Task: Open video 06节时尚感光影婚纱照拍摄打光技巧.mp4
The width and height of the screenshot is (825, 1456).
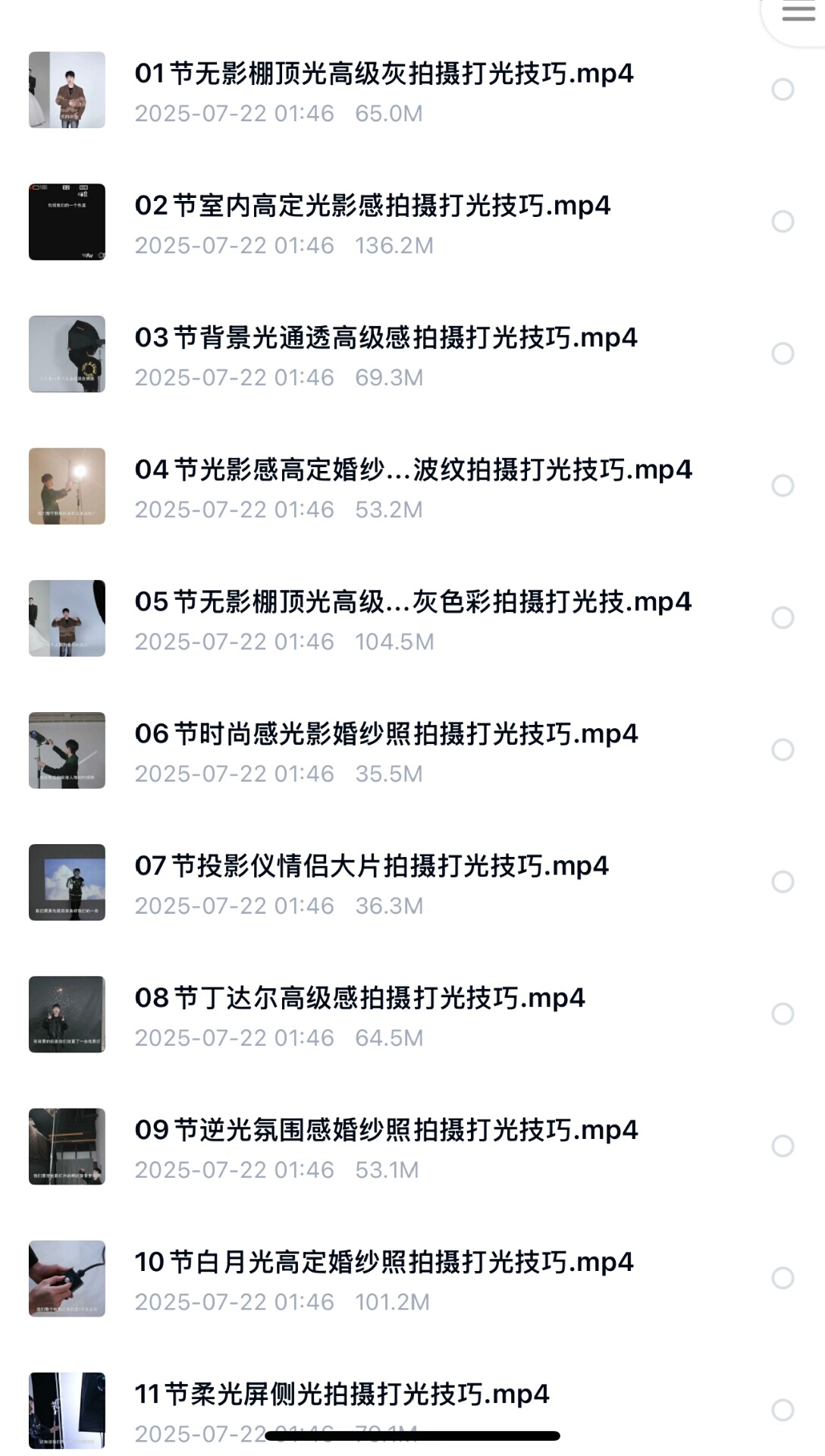Action: [x=386, y=734]
